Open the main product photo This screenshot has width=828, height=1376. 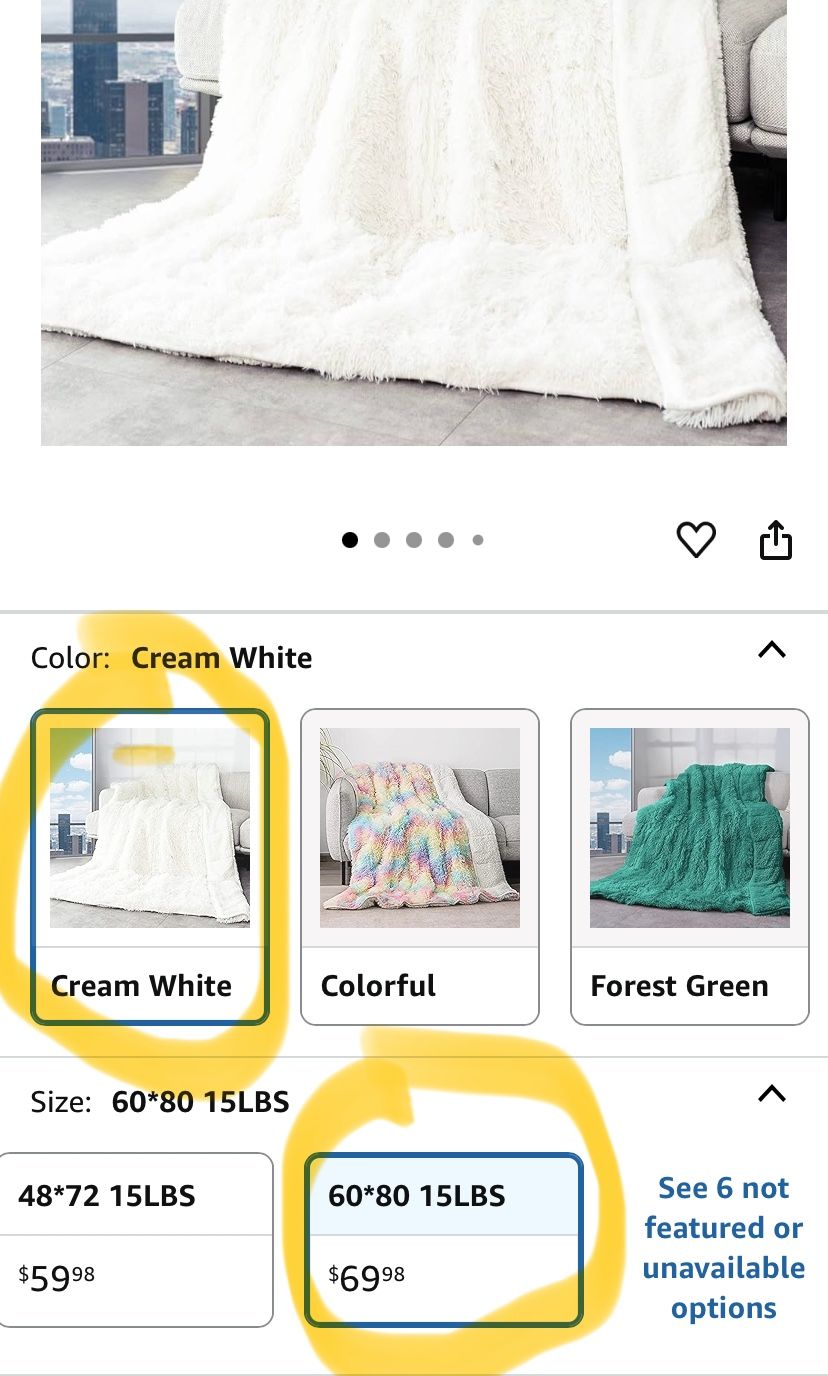coord(414,220)
